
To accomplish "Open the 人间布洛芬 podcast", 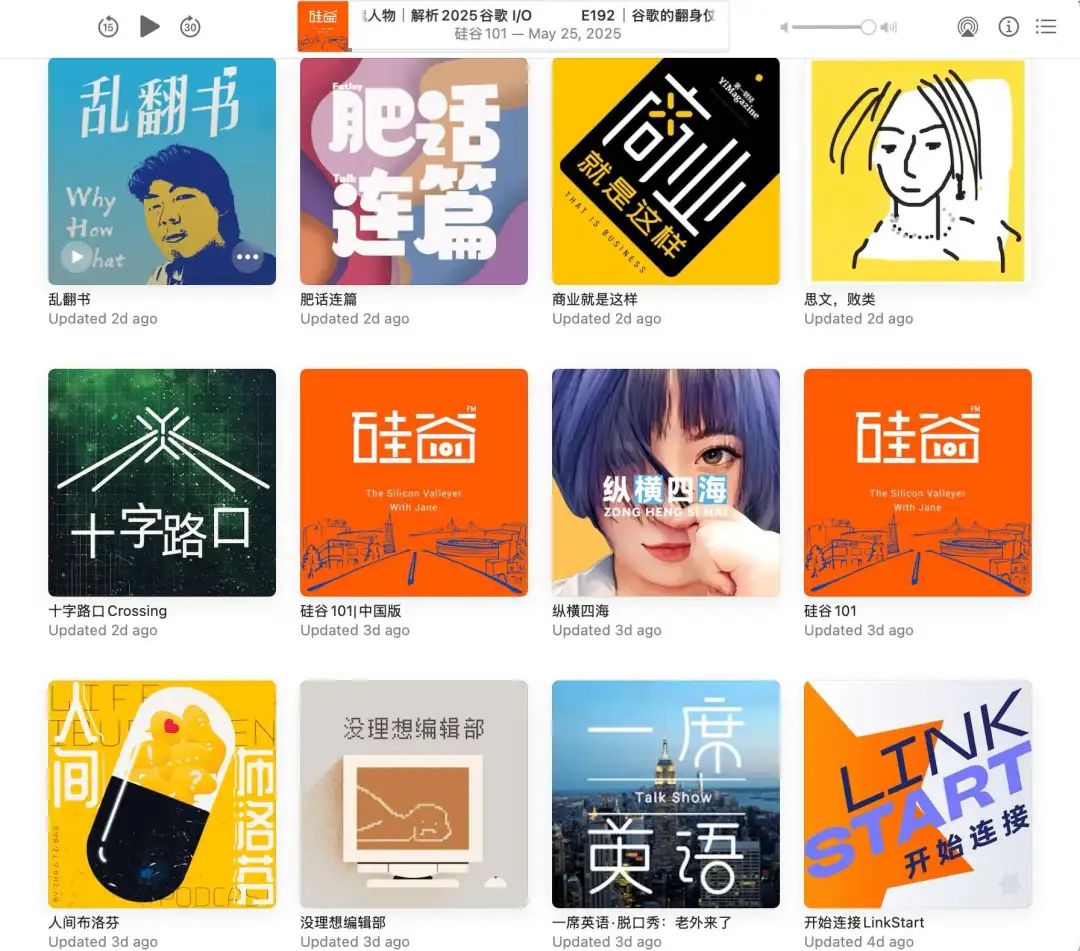I will coord(162,795).
